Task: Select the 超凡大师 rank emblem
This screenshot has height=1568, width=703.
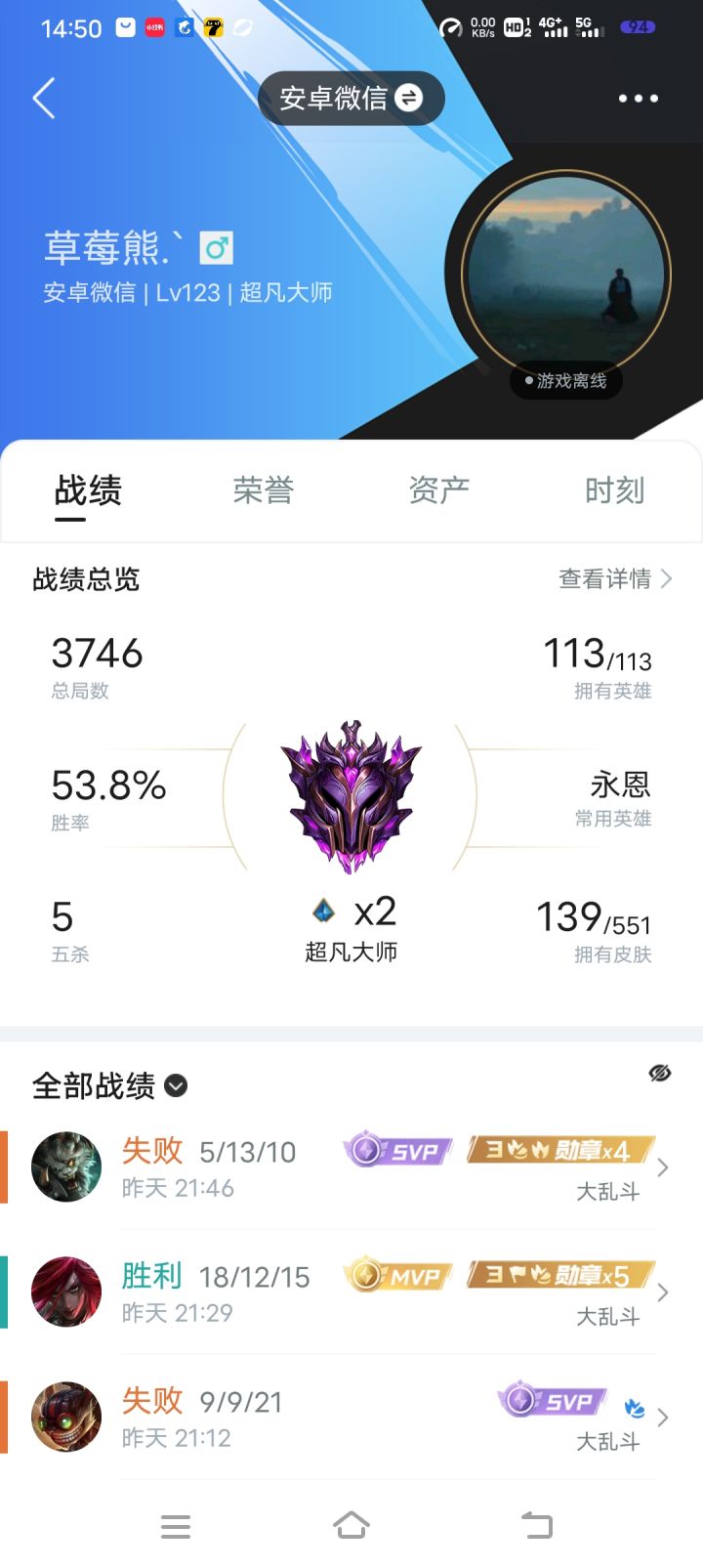Action: pos(351,796)
